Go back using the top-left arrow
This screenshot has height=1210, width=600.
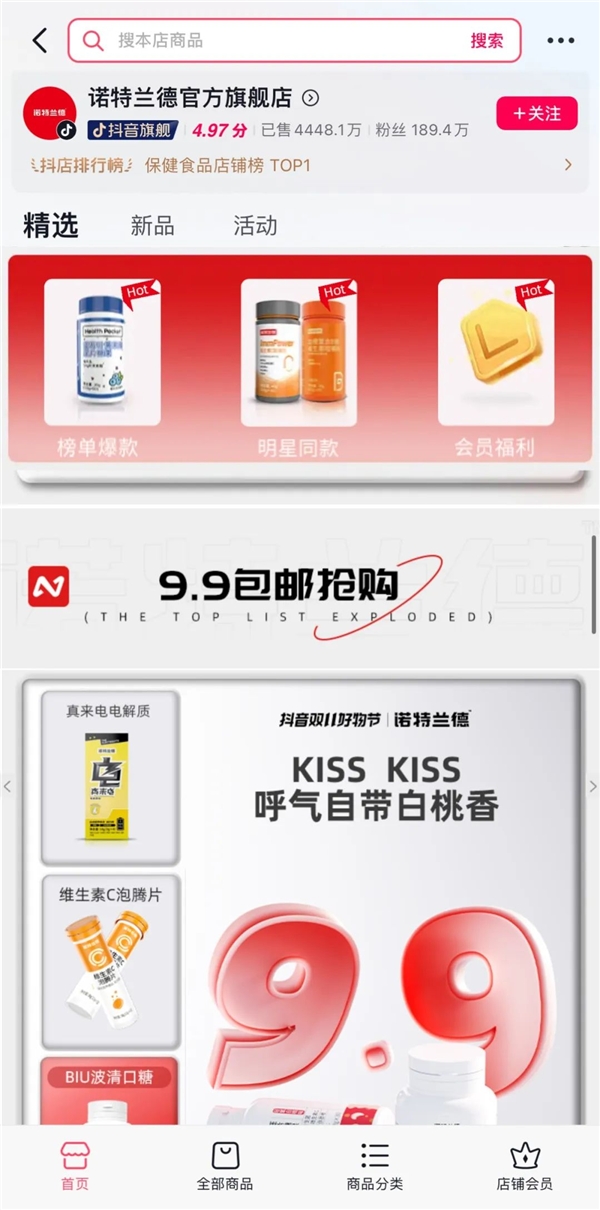click(x=40, y=41)
